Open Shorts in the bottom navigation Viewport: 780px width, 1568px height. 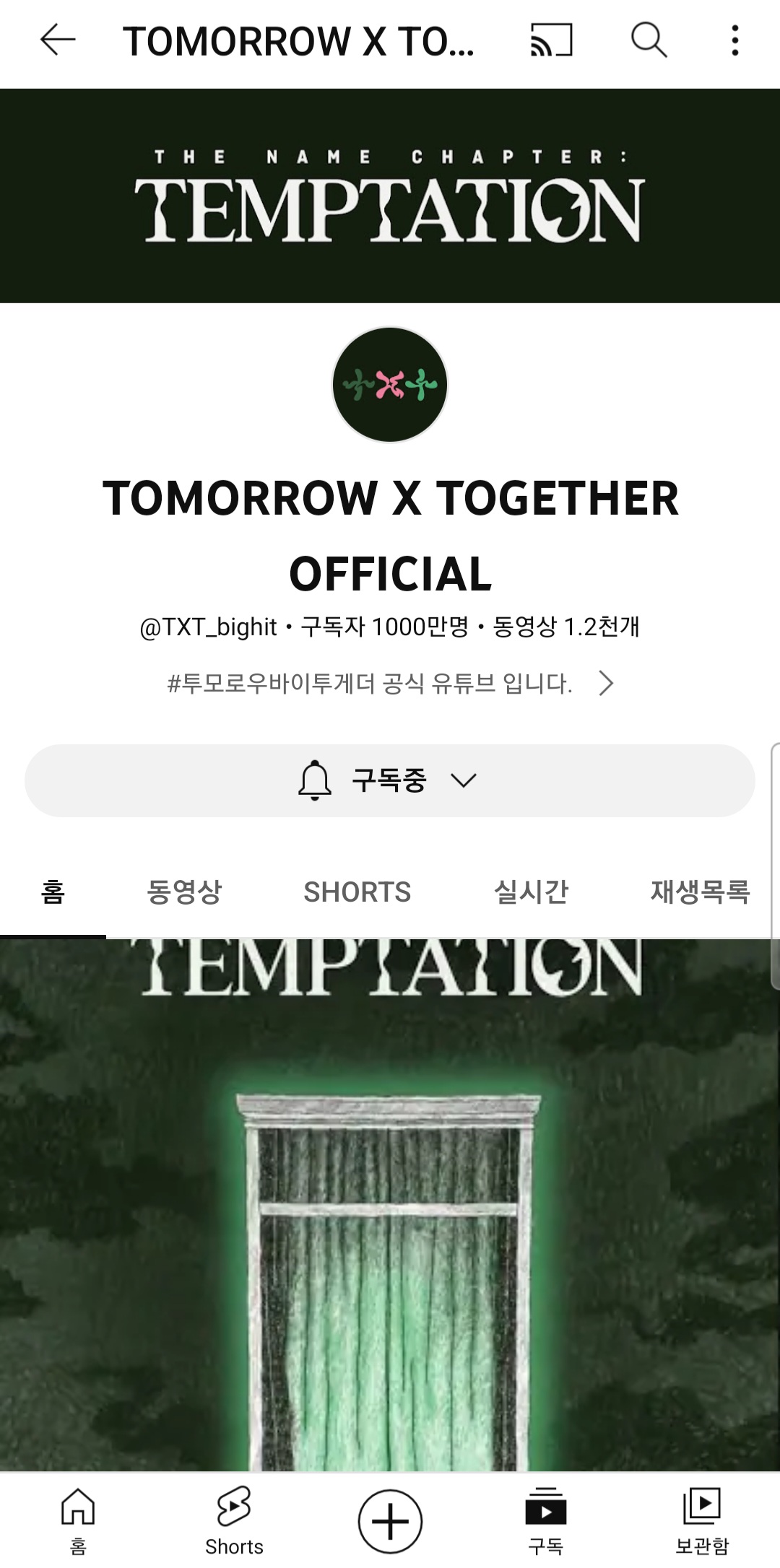(234, 1520)
